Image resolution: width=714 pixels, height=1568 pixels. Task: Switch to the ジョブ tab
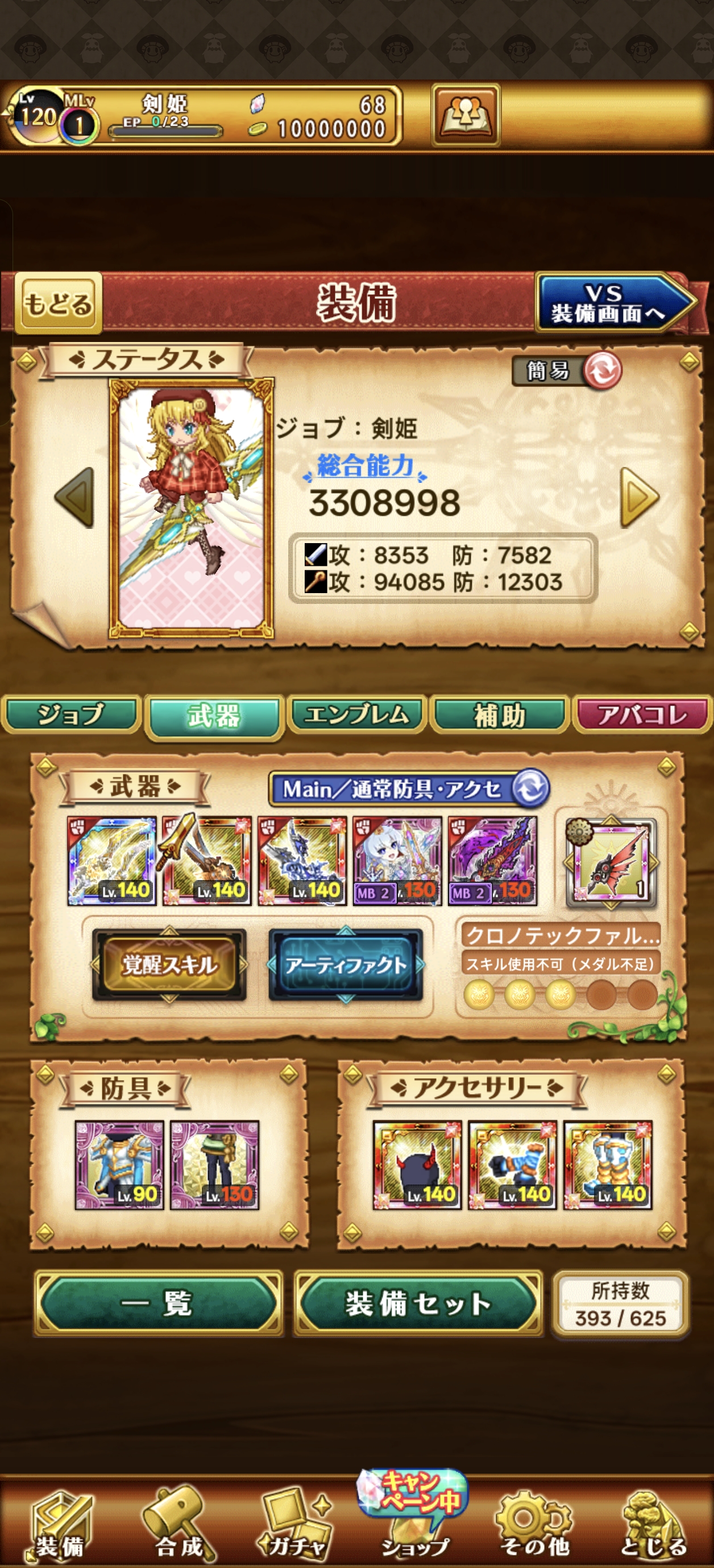tap(71, 715)
